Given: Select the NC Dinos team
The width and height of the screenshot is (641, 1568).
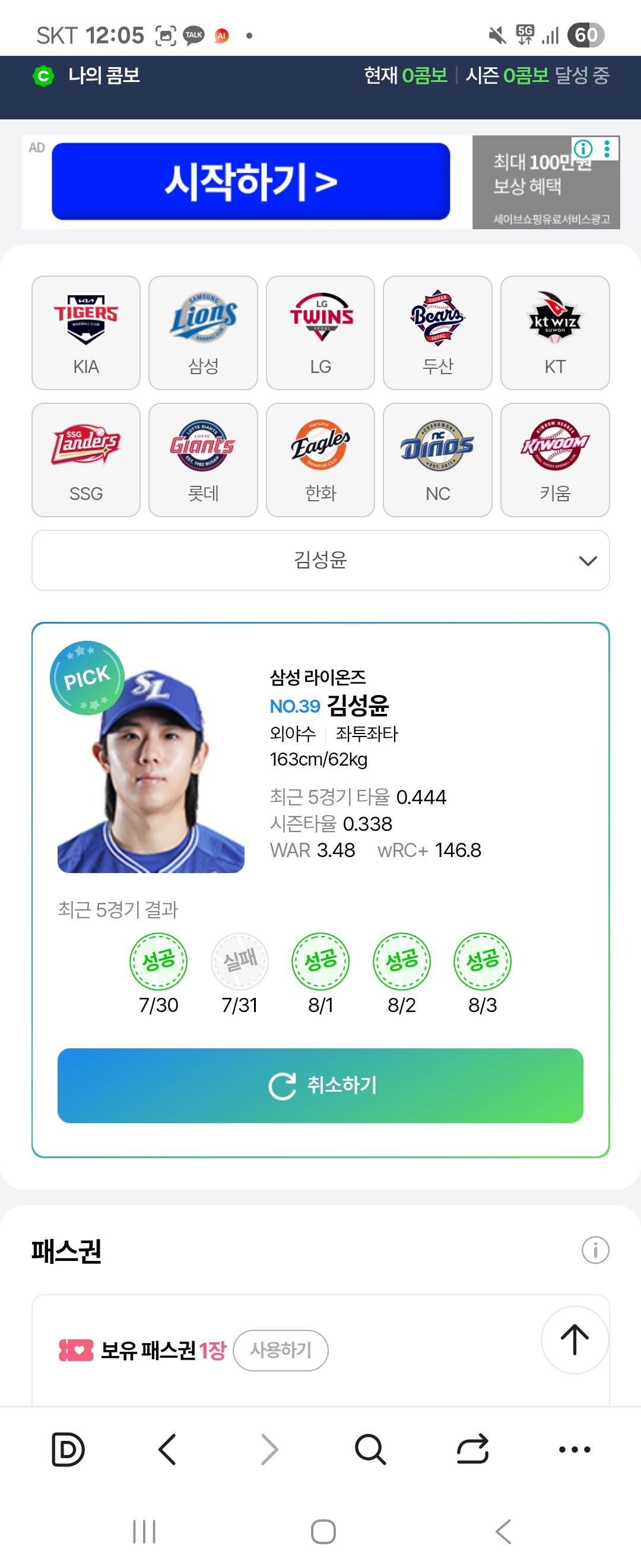Looking at the screenshot, I should [437, 460].
